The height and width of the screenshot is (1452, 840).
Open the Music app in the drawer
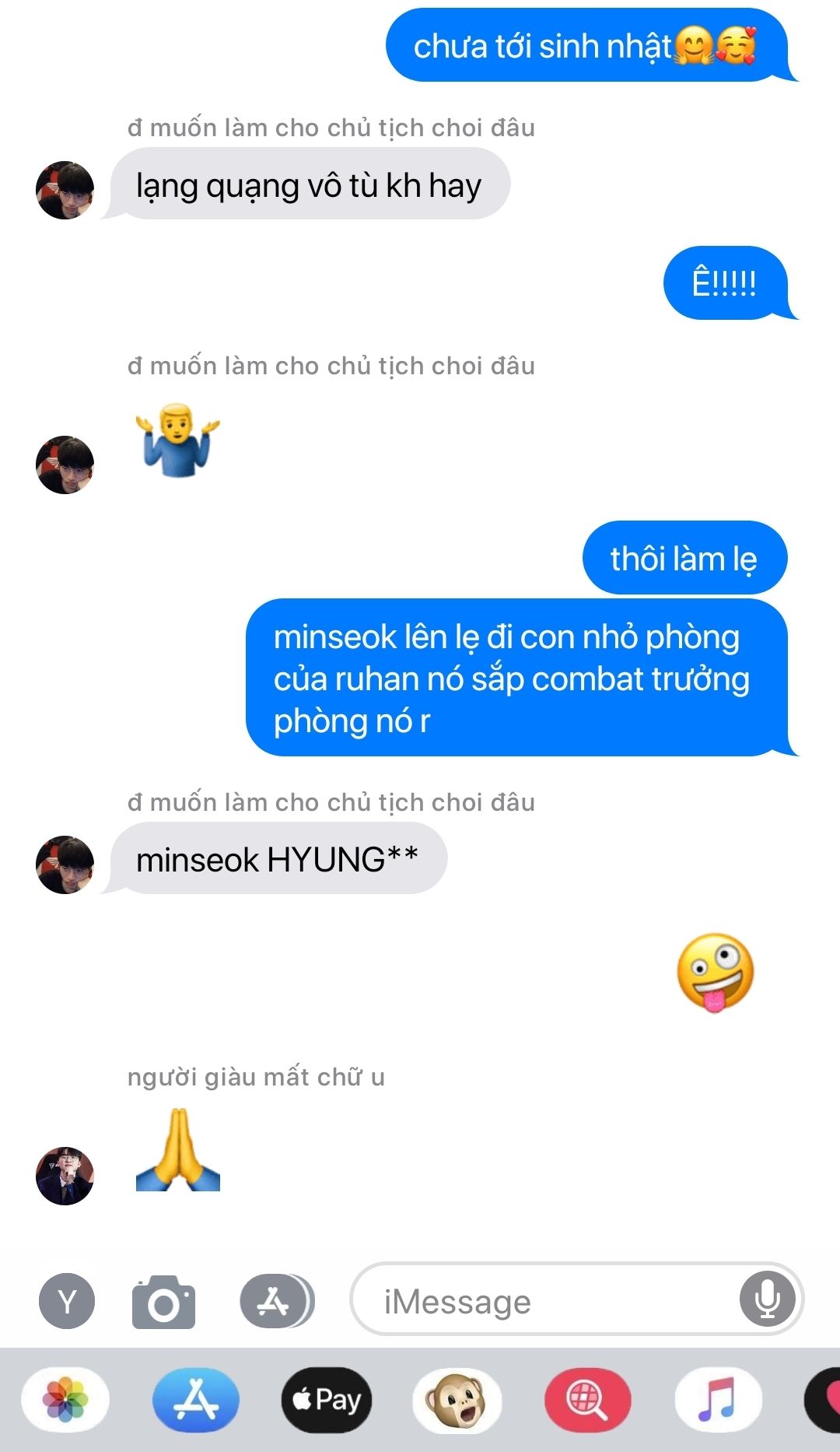click(x=718, y=1400)
